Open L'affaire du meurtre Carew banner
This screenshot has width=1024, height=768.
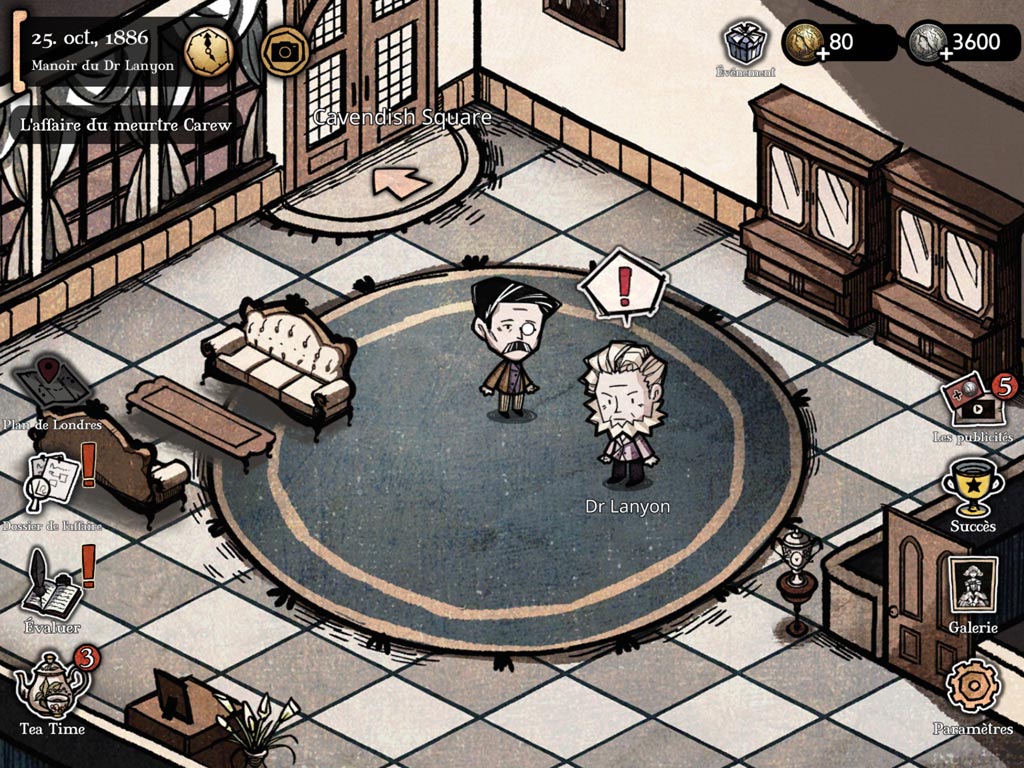click(x=126, y=125)
